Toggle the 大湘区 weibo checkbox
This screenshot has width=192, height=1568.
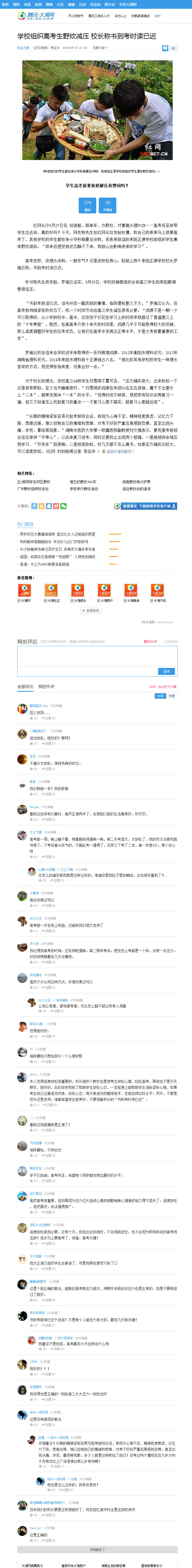click(x=46, y=600)
